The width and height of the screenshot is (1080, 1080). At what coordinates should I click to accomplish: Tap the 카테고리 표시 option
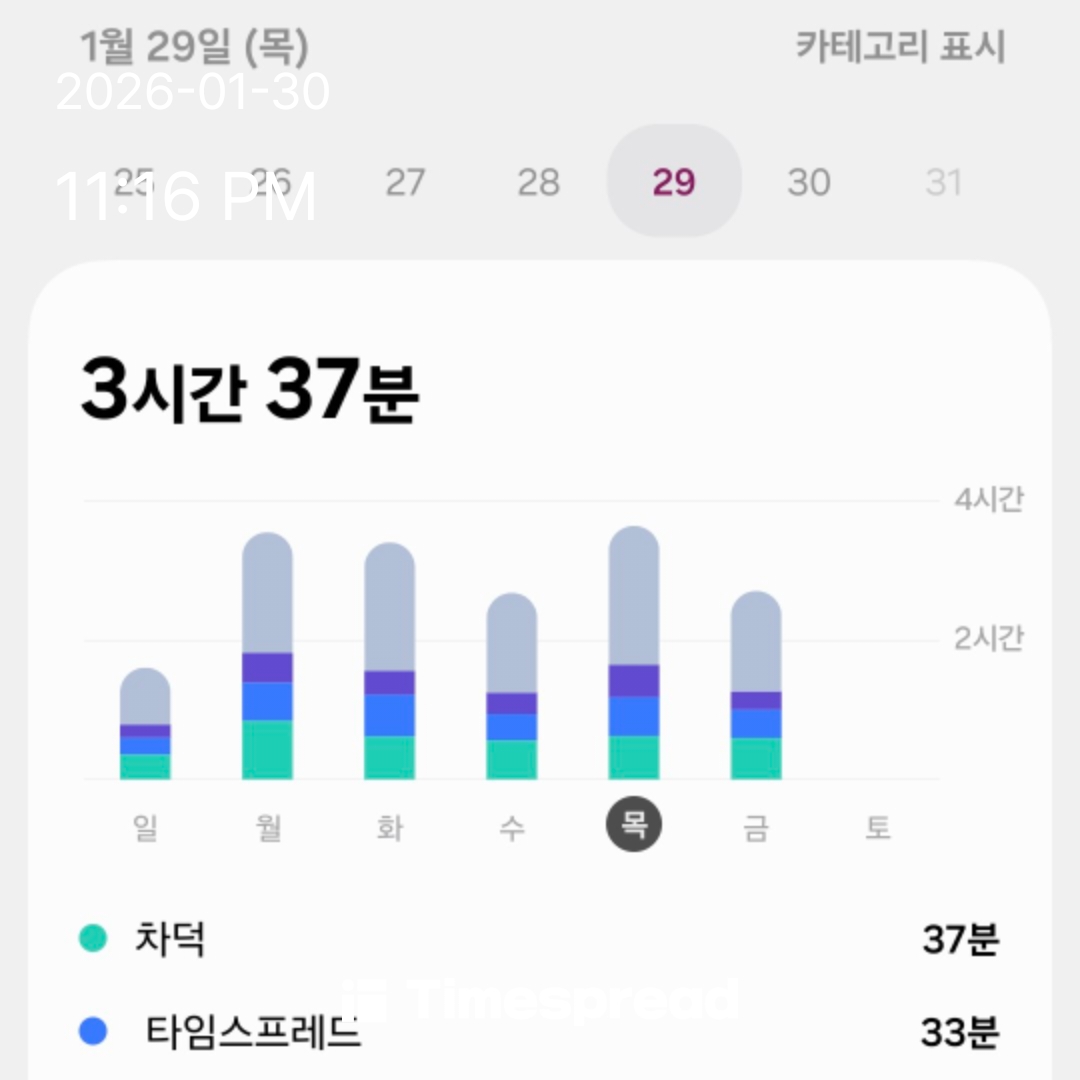tap(900, 47)
